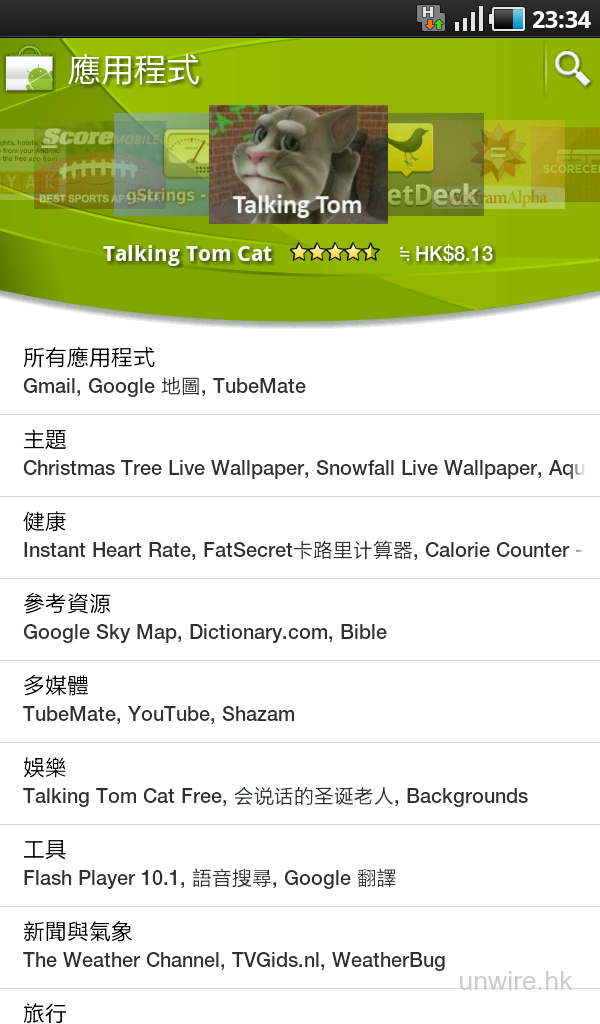
Task: Open the search magnifier icon
Action: click(x=572, y=69)
